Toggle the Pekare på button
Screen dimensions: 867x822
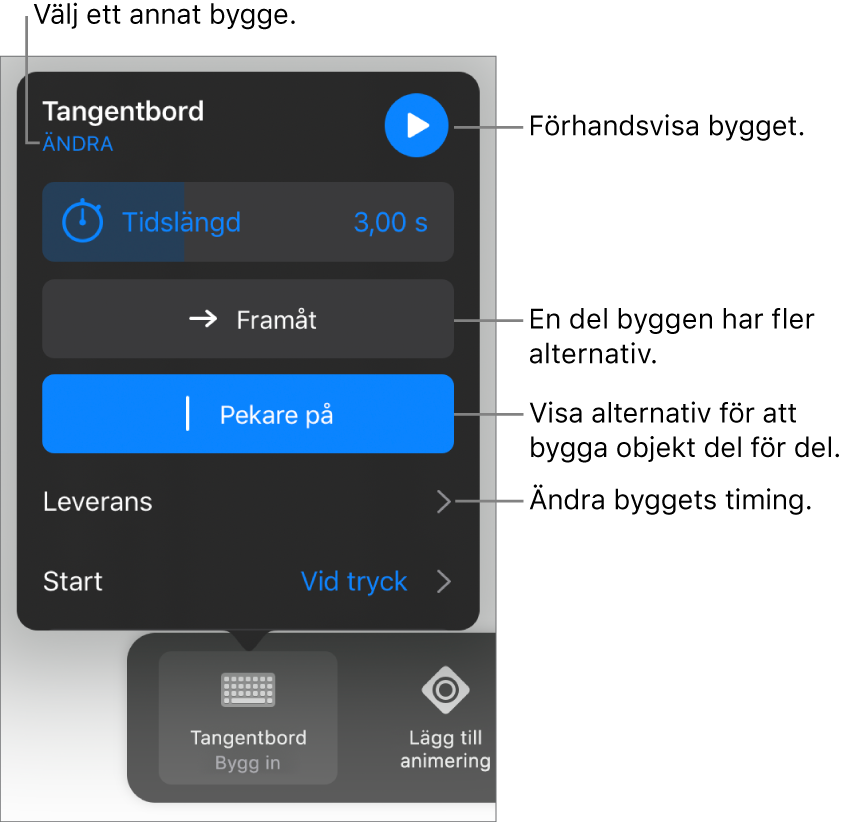[x=248, y=415]
